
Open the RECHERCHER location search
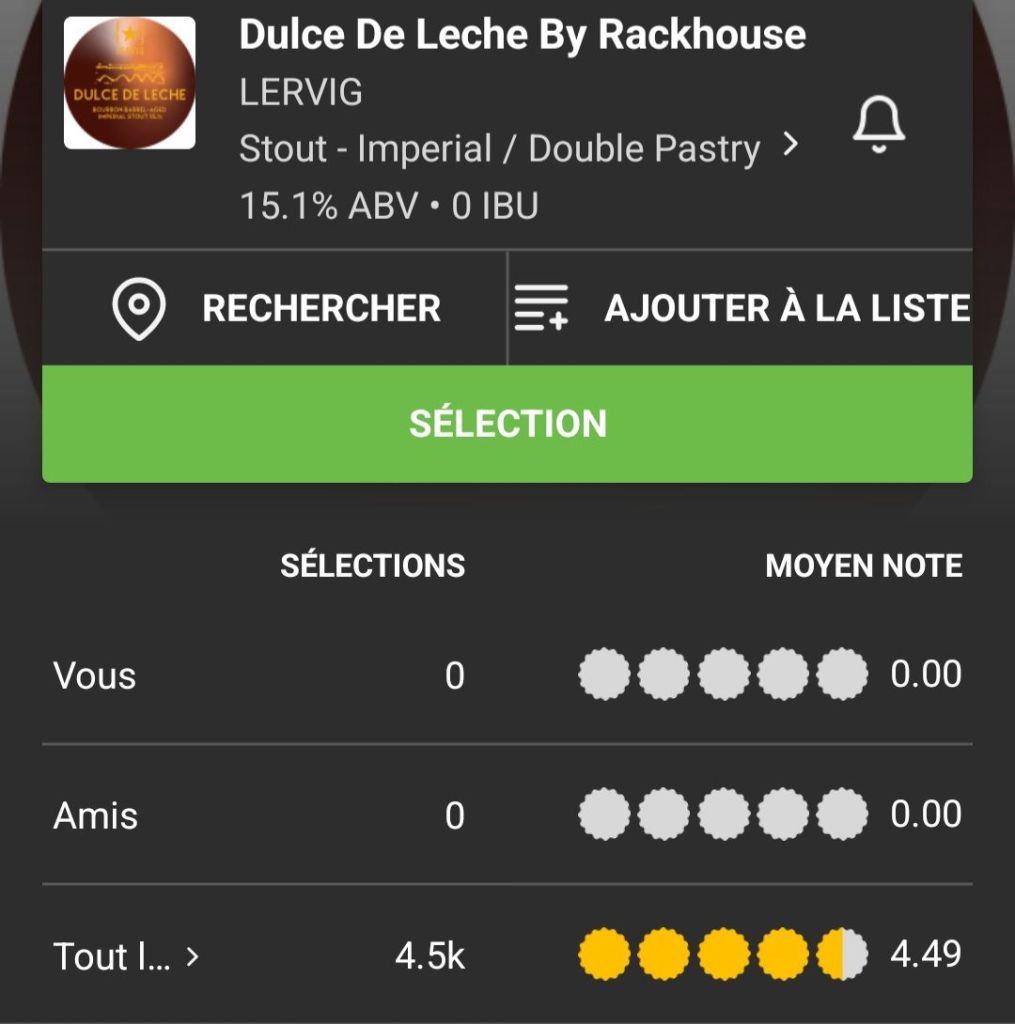coord(275,308)
